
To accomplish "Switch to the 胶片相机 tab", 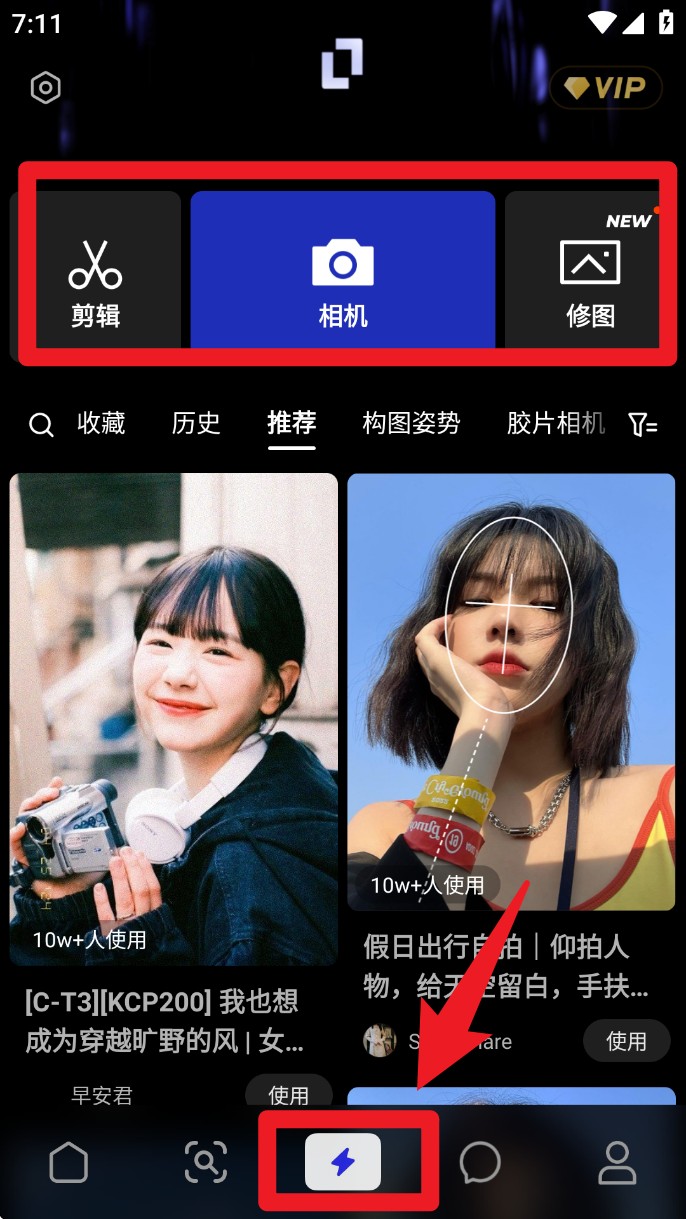I will click(556, 424).
